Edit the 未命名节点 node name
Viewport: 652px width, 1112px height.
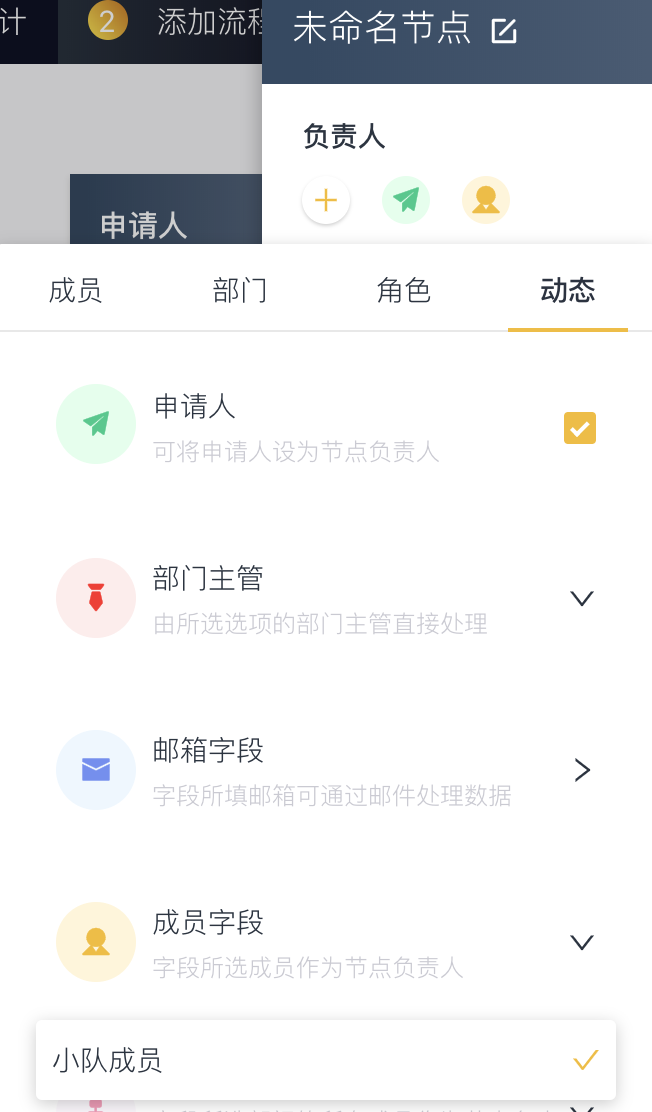(505, 31)
